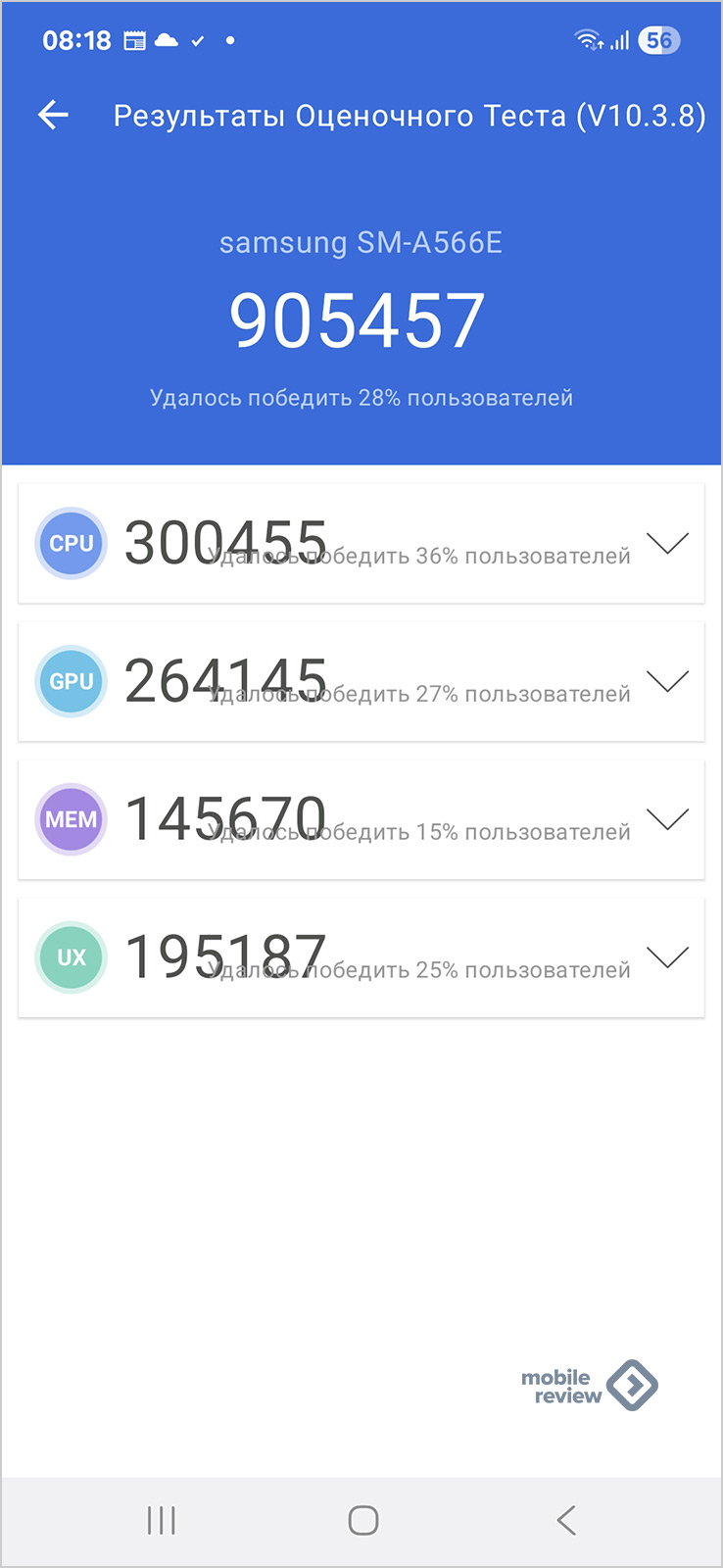Expand the GPU score details
723x1568 pixels.
pos(667,681)
